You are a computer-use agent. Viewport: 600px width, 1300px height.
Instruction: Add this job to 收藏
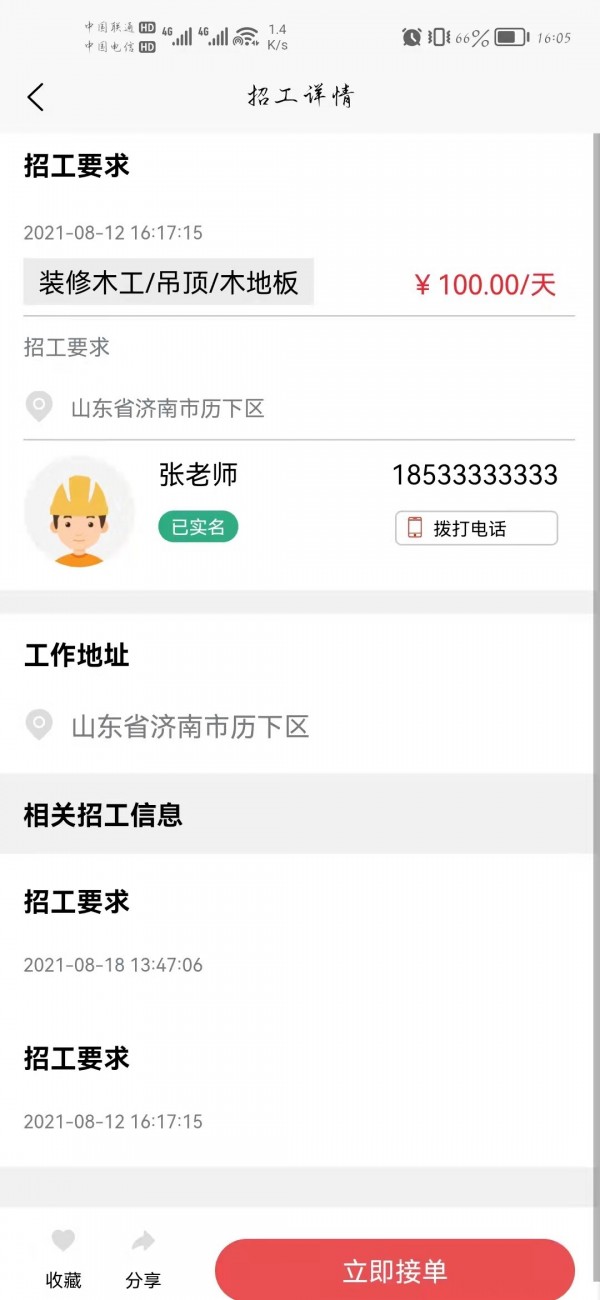pyautogui.click(x=63, y=1257)
